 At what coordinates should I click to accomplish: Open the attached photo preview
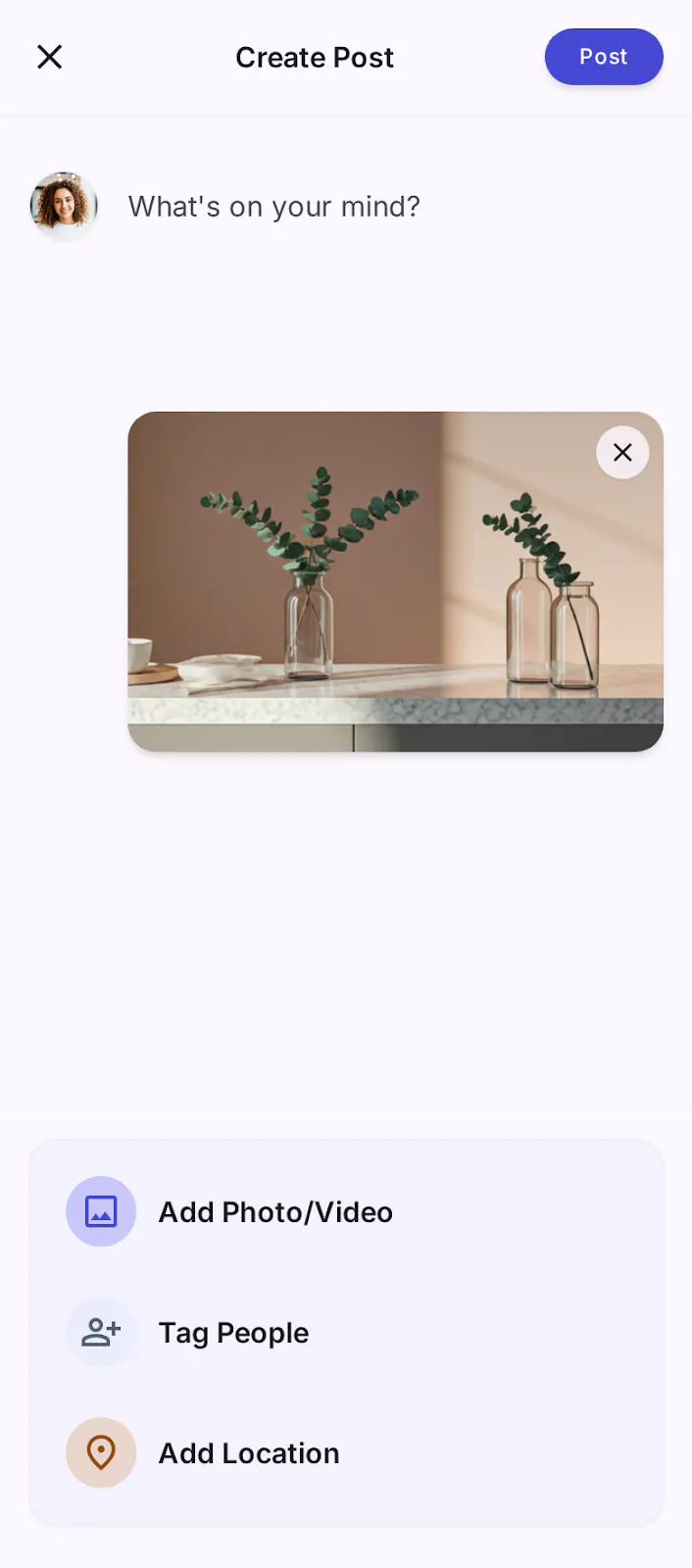click(x=395, y=582)
